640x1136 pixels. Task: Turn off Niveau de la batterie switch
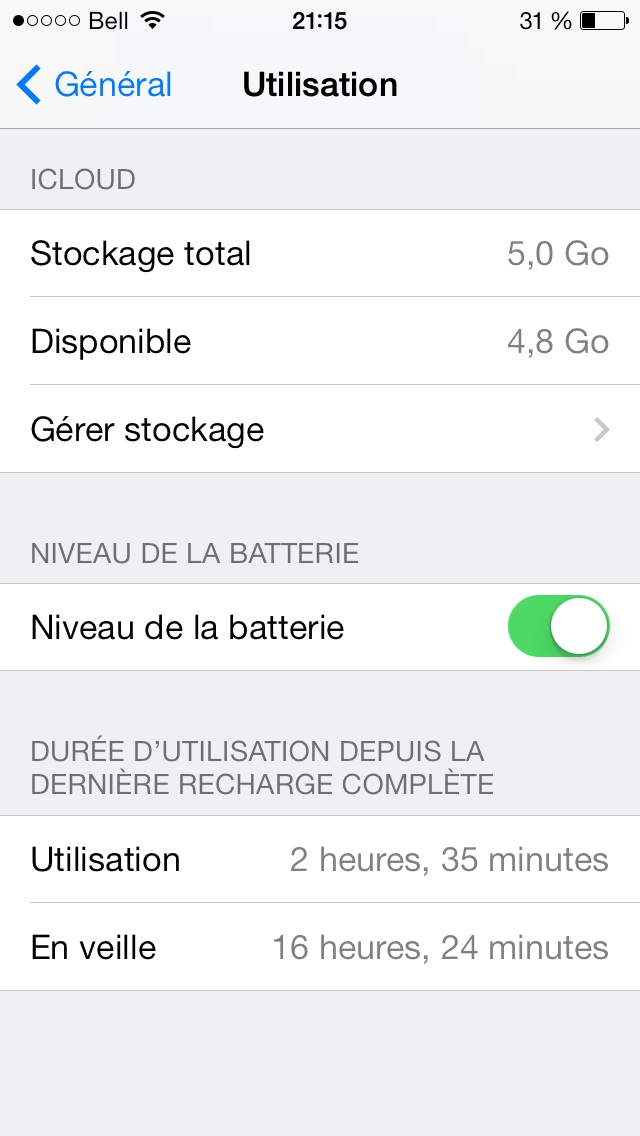point(559,627)
